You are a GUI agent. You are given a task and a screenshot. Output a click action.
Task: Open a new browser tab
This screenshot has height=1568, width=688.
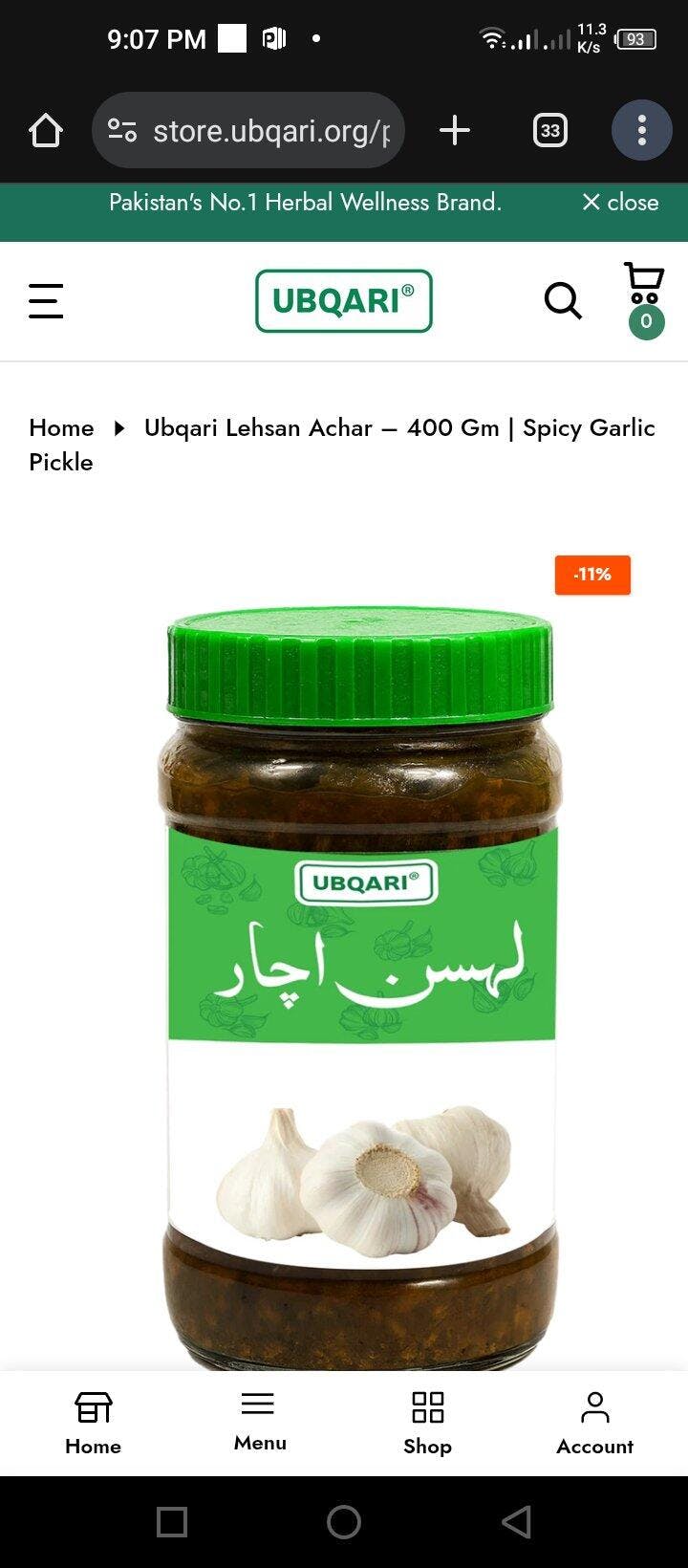pos(455,130)
